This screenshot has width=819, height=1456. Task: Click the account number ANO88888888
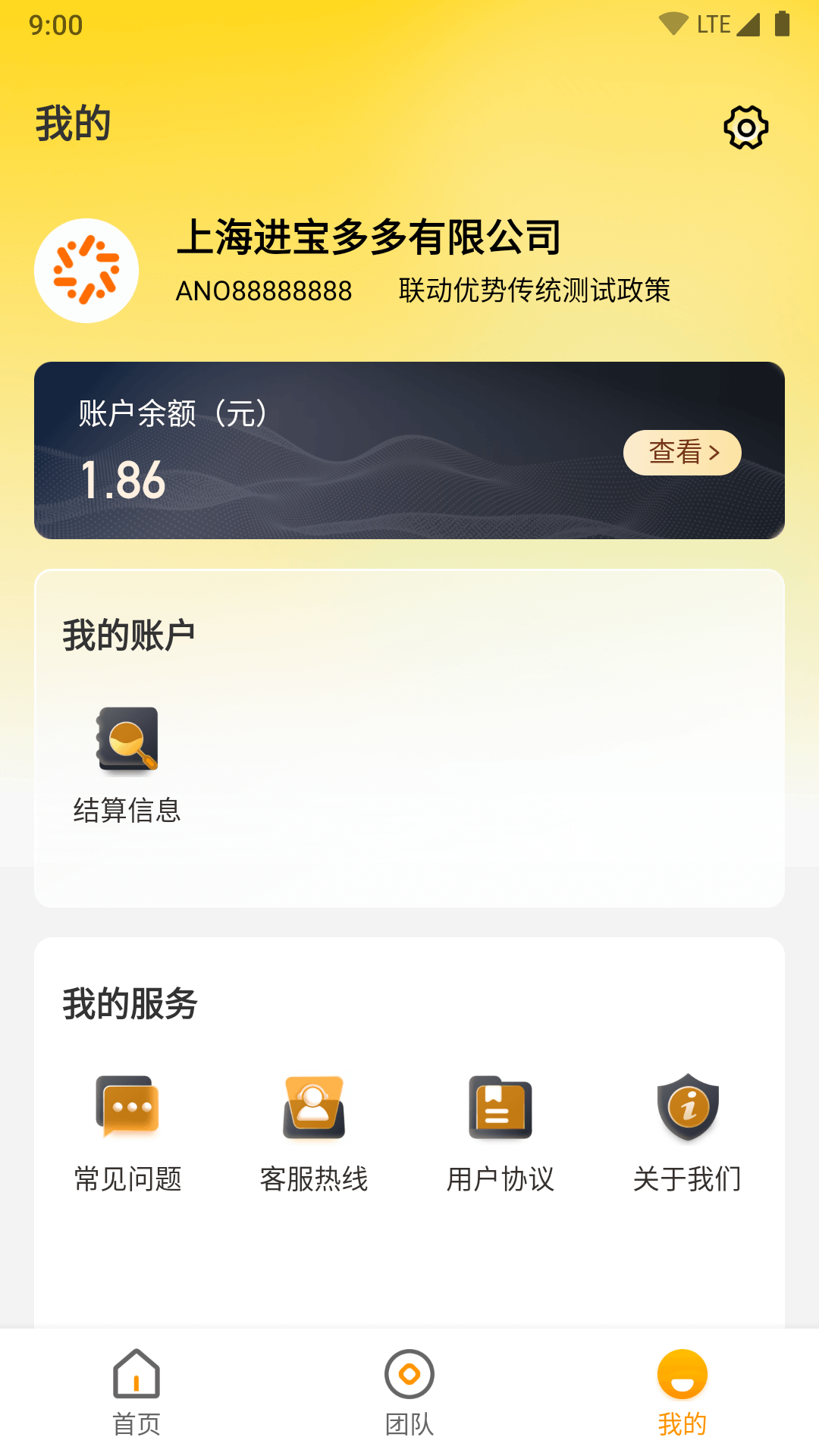[265, 290]
